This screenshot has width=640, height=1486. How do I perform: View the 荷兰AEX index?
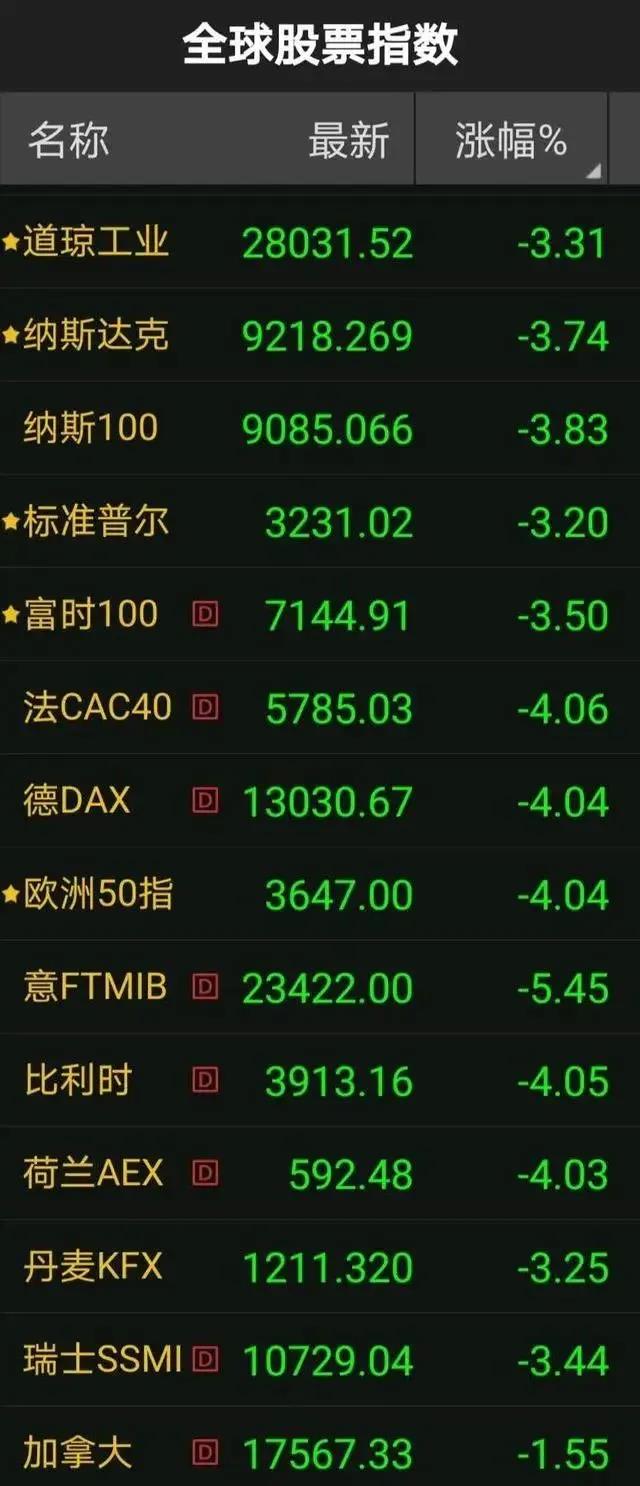pyautogui.click(x=93, y=1173)
